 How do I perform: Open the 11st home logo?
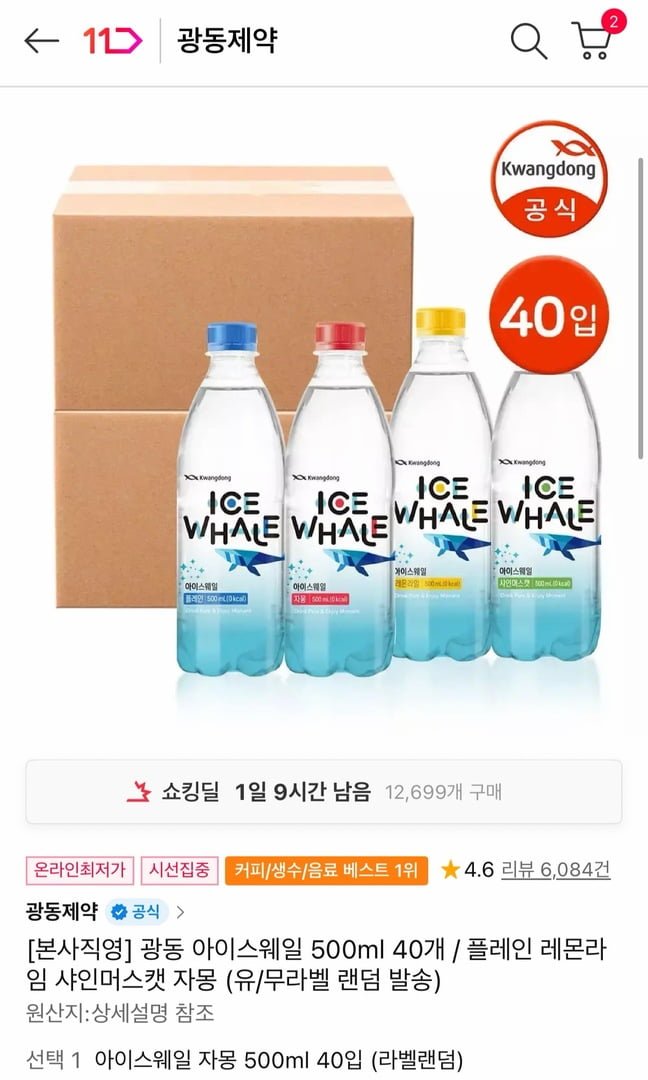113,41
